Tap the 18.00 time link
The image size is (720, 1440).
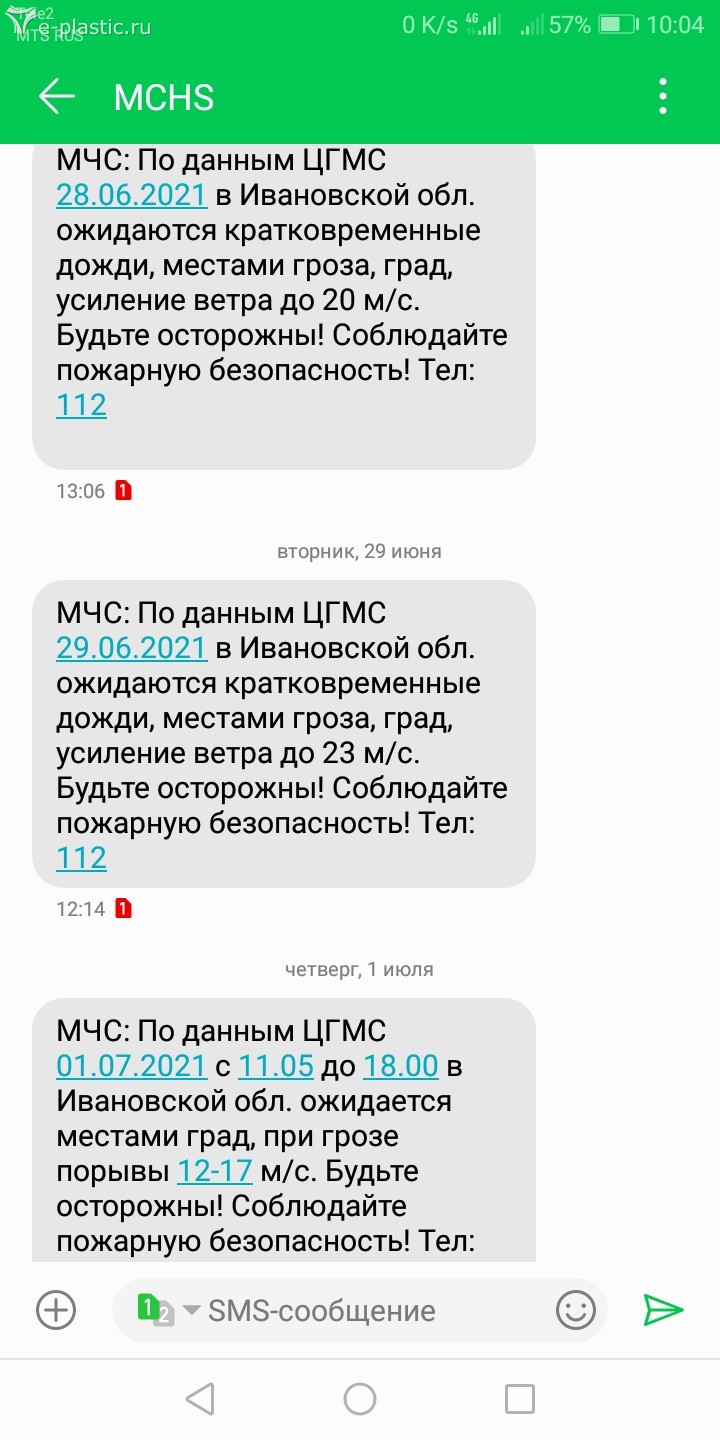point(400,1065)
